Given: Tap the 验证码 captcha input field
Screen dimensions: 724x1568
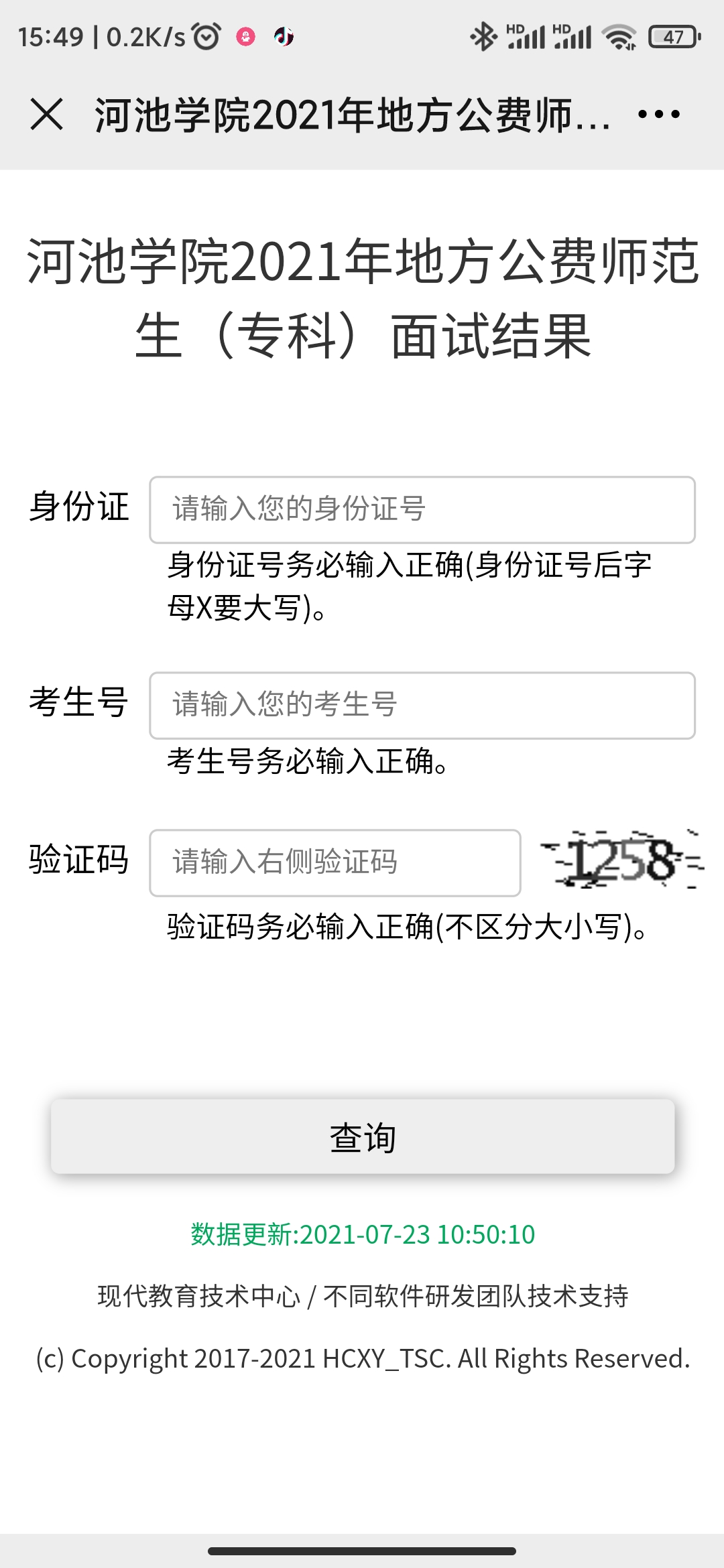Looking at the screenshot, I should 335,862.
